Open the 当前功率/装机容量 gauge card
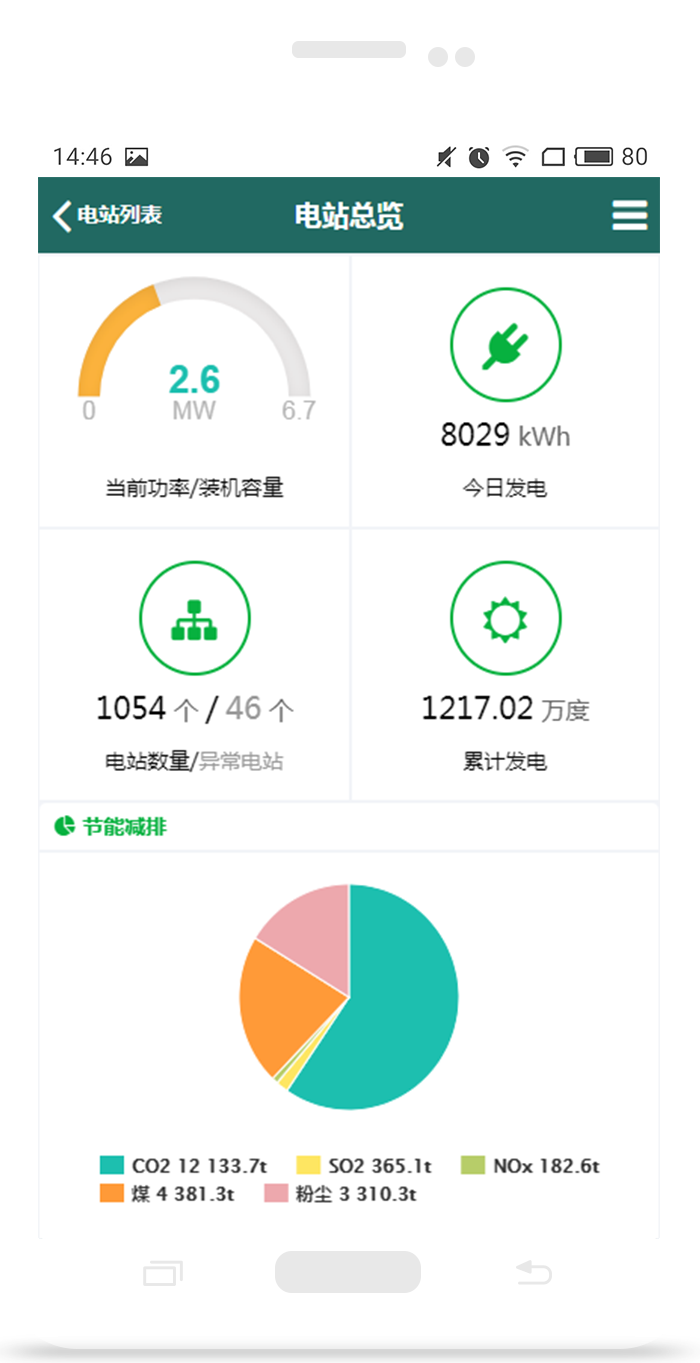 tap(194, 391)
